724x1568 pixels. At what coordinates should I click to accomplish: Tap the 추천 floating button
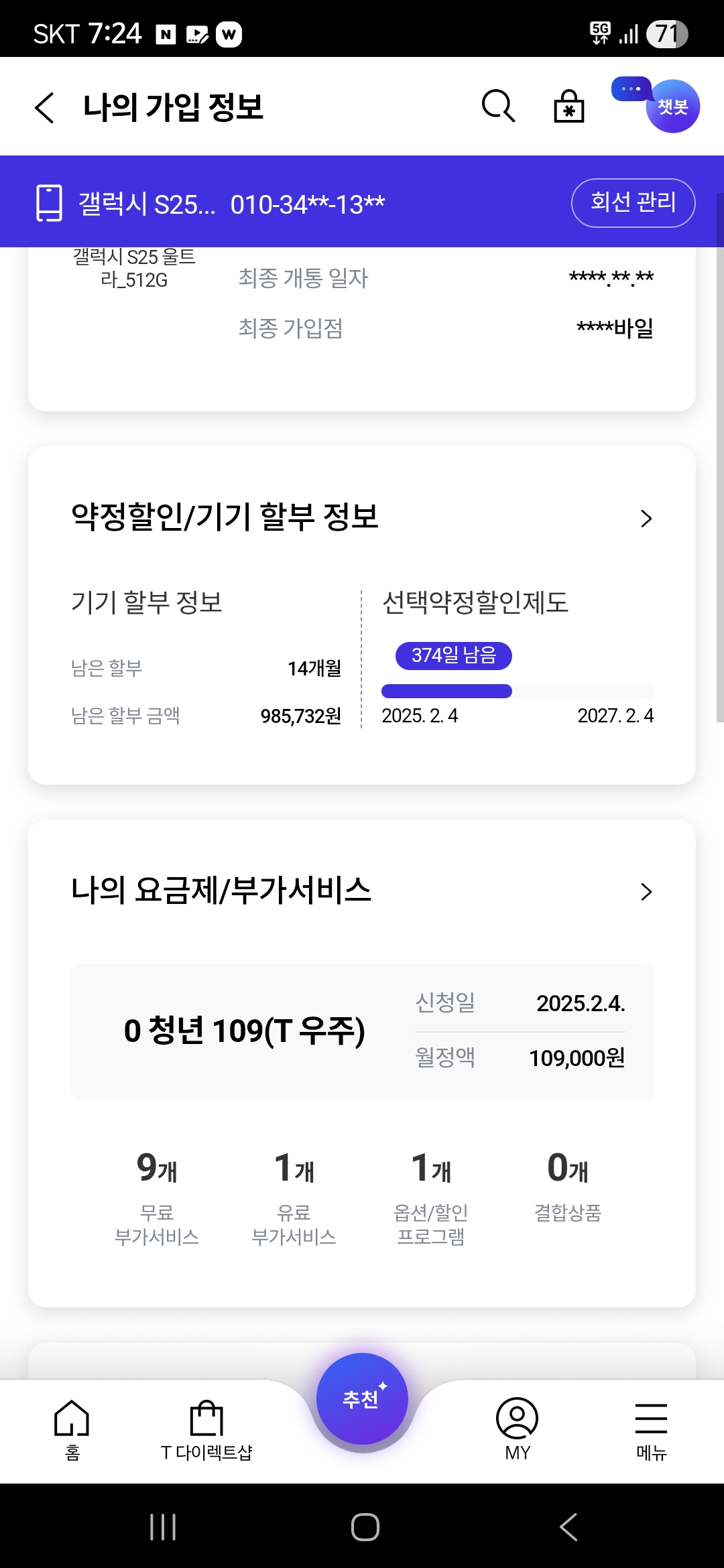point(362,1398)
